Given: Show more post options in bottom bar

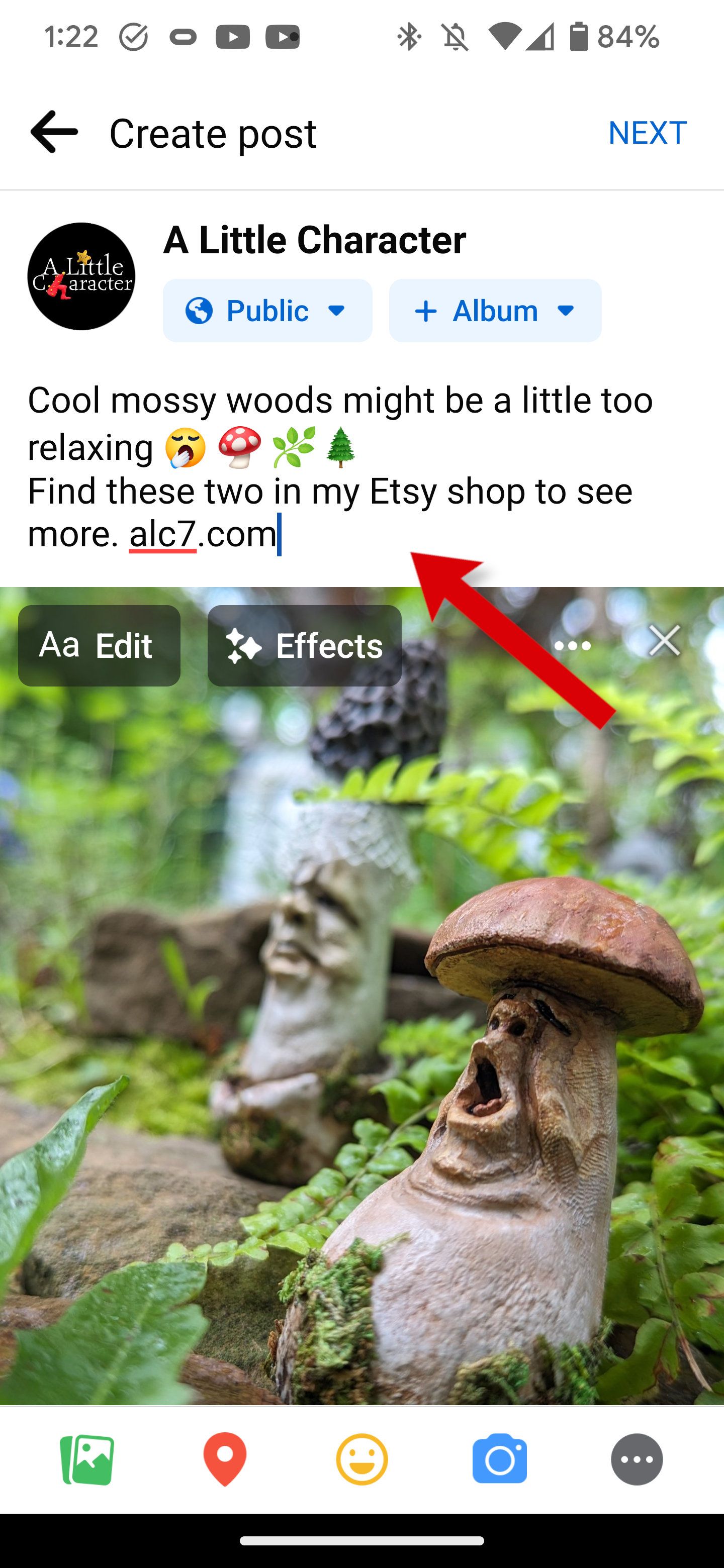Looking at the screenshot, I should 637,1459.
